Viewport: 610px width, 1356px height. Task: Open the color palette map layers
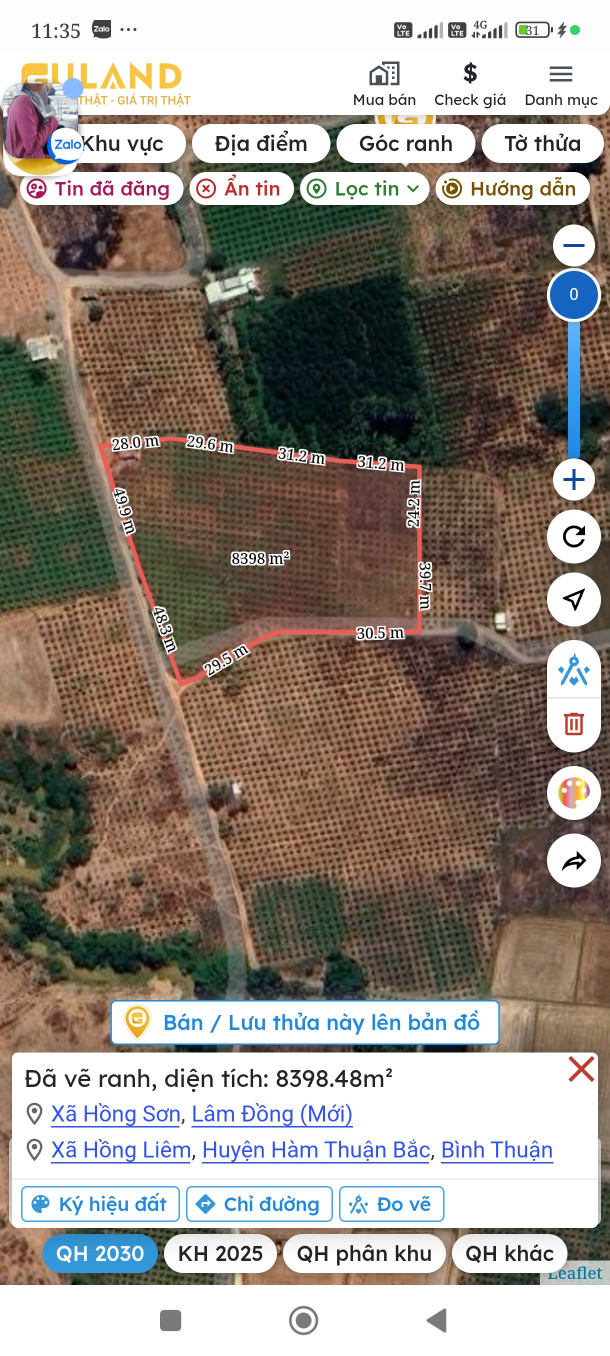(x=573, y=794)
